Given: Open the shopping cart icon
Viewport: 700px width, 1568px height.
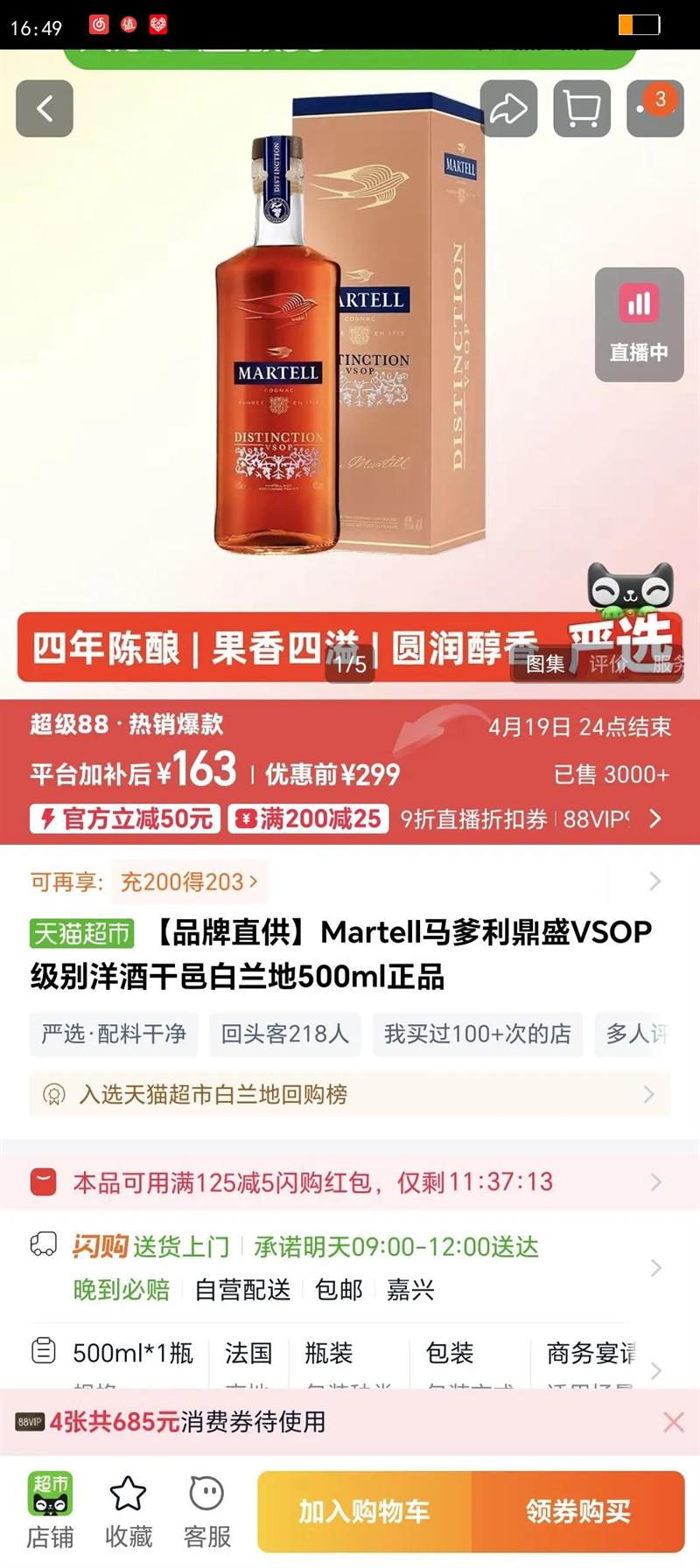Looking at the screenshot, I should 581,109.
